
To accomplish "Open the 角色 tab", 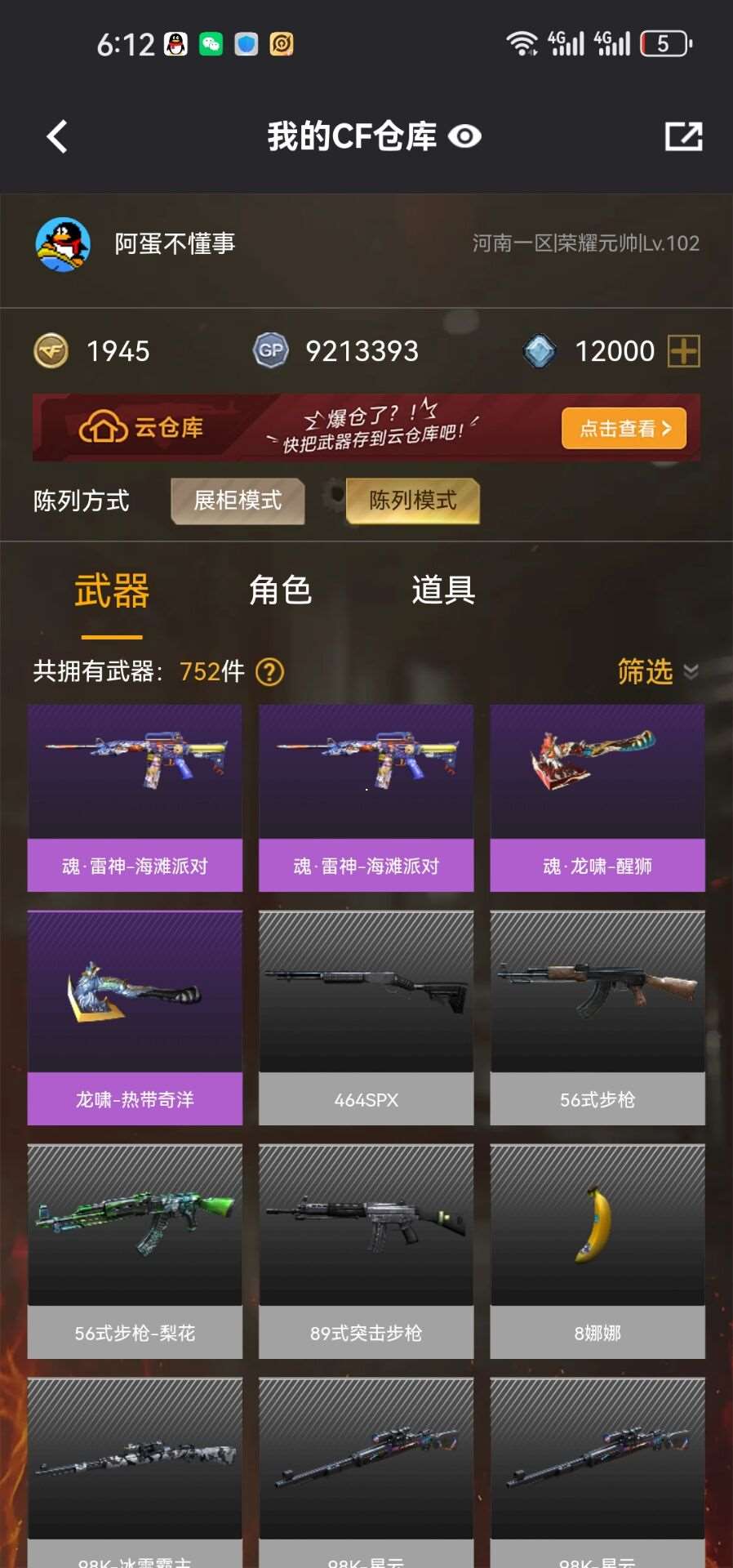I will [280, 590].
